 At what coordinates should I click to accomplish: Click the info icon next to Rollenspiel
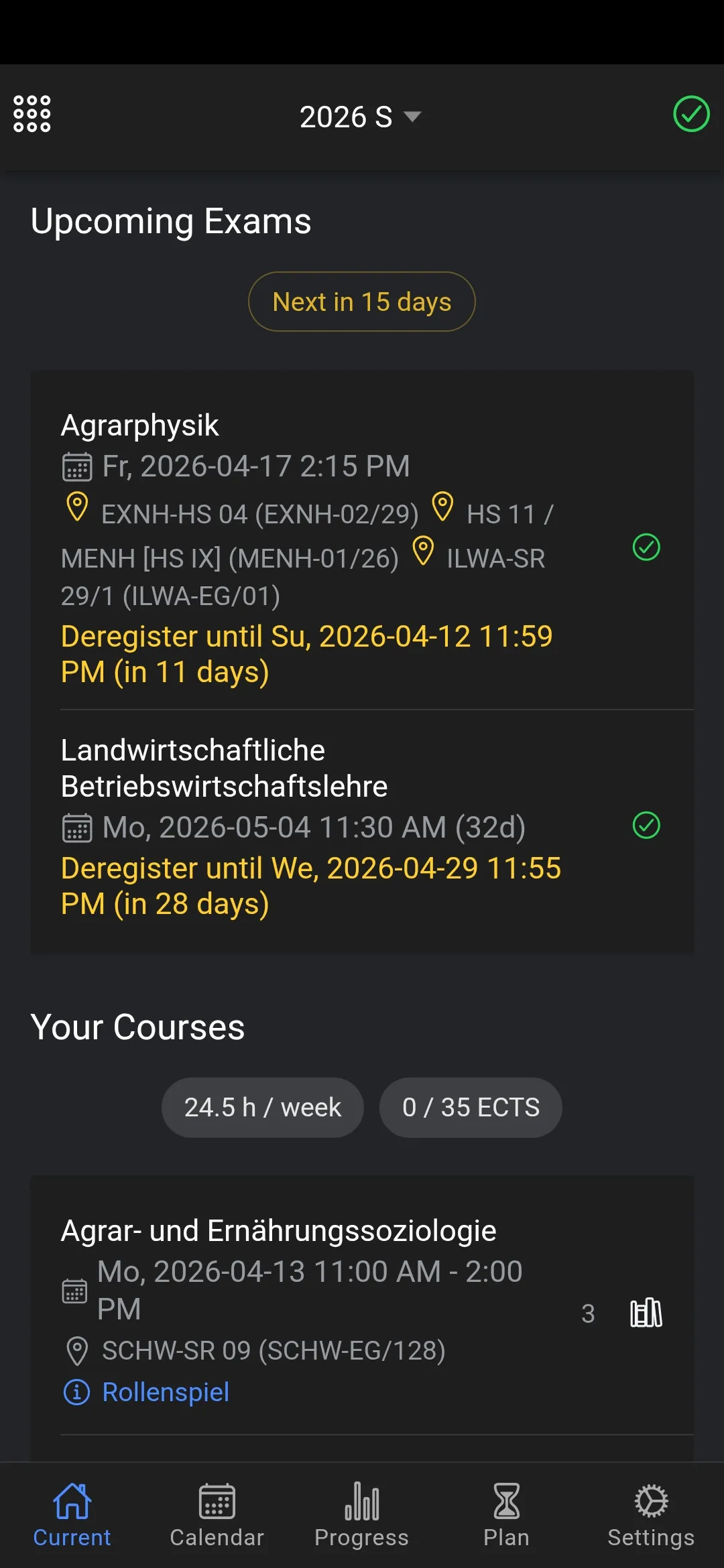tap(76, 1392)
